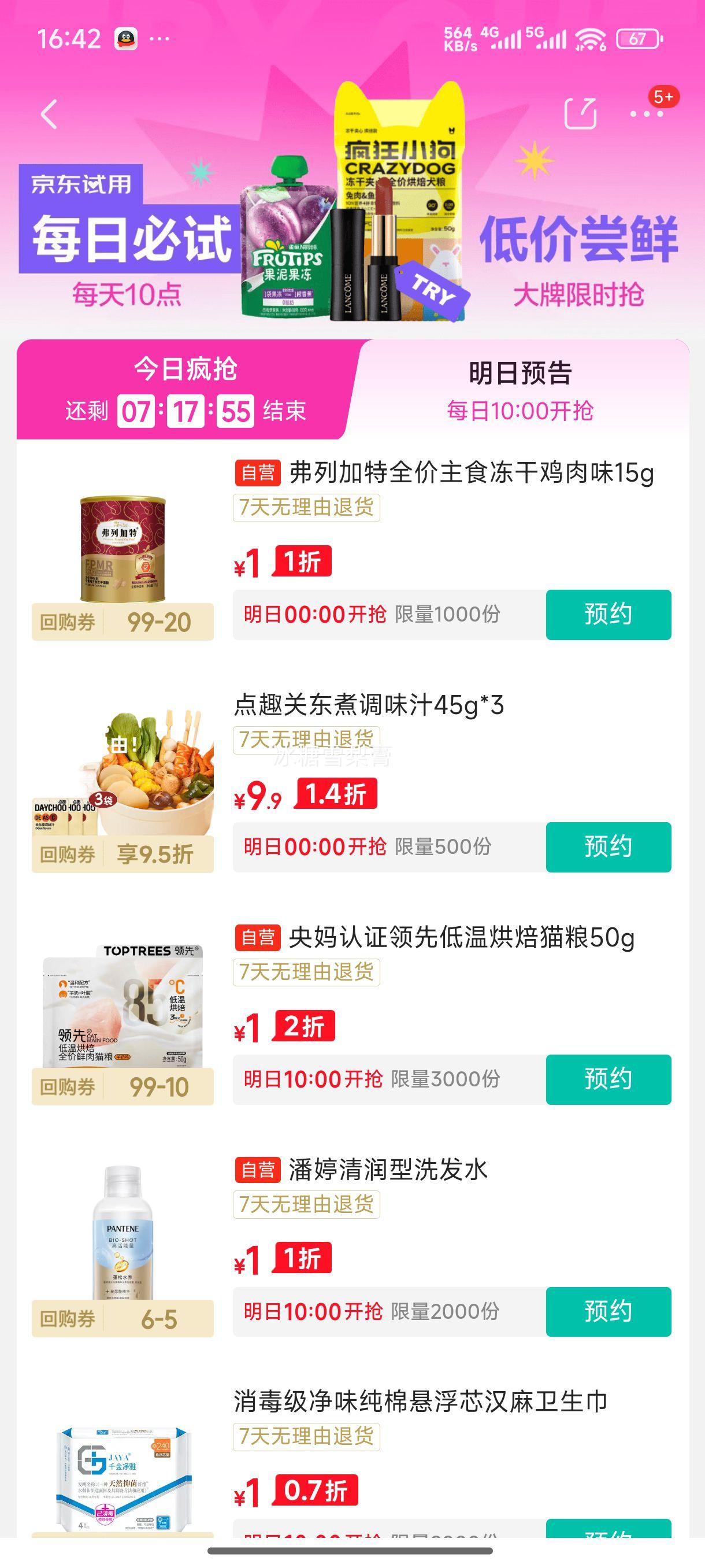This screenshot has width=705, height=1568.
Task: Reserve the 领先低温烘焙猫粮 50g
Action: 608,1079
